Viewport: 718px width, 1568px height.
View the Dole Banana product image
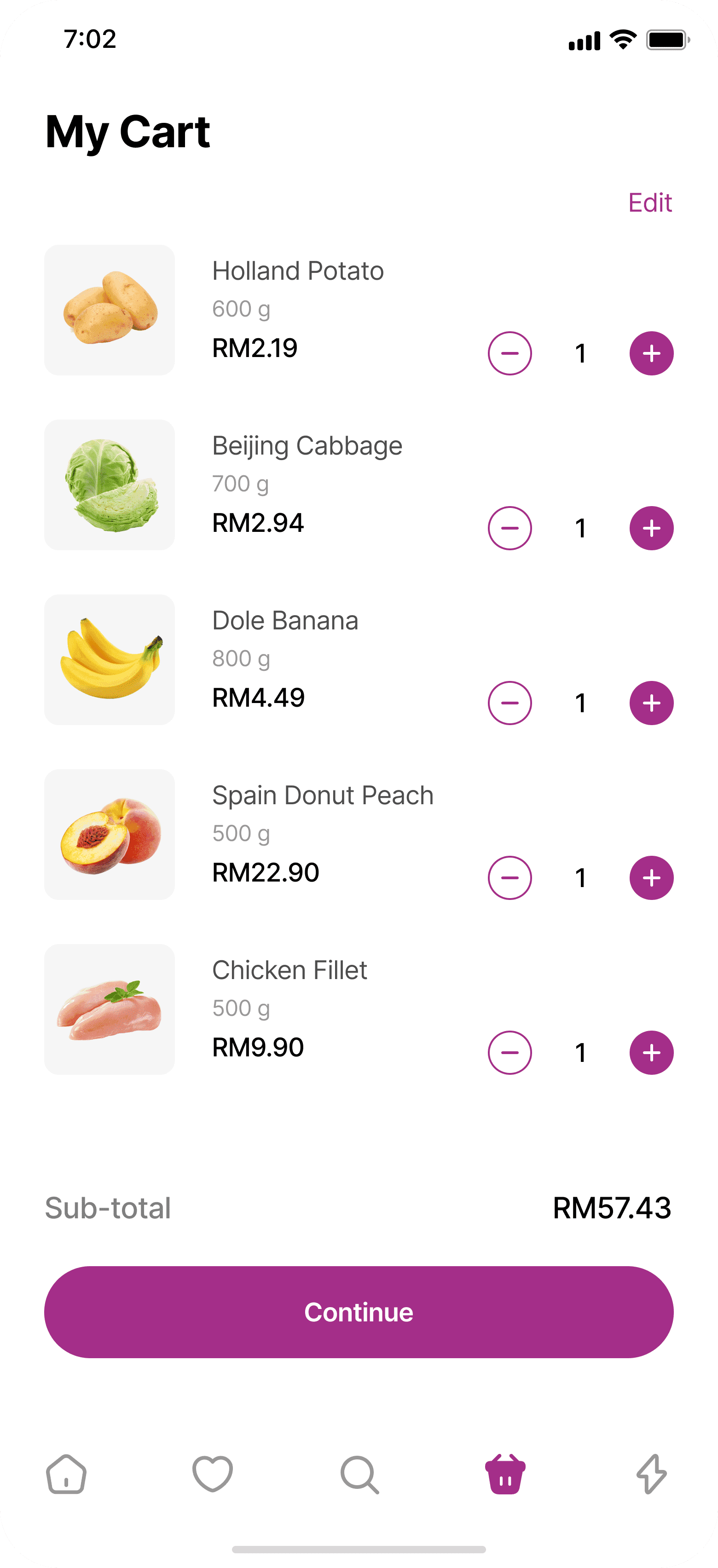(x=110, y=659)
